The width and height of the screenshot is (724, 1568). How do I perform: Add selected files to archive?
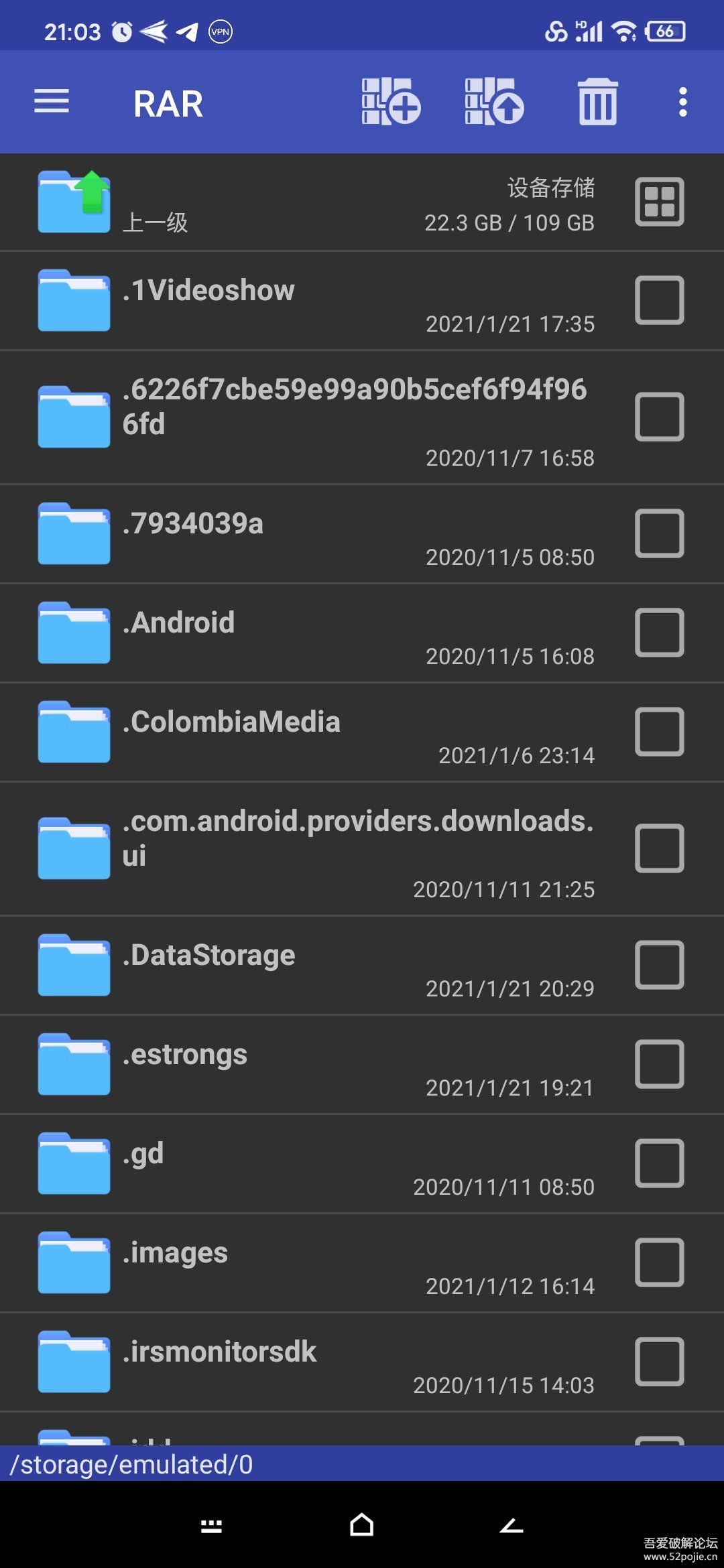(391, 102)
